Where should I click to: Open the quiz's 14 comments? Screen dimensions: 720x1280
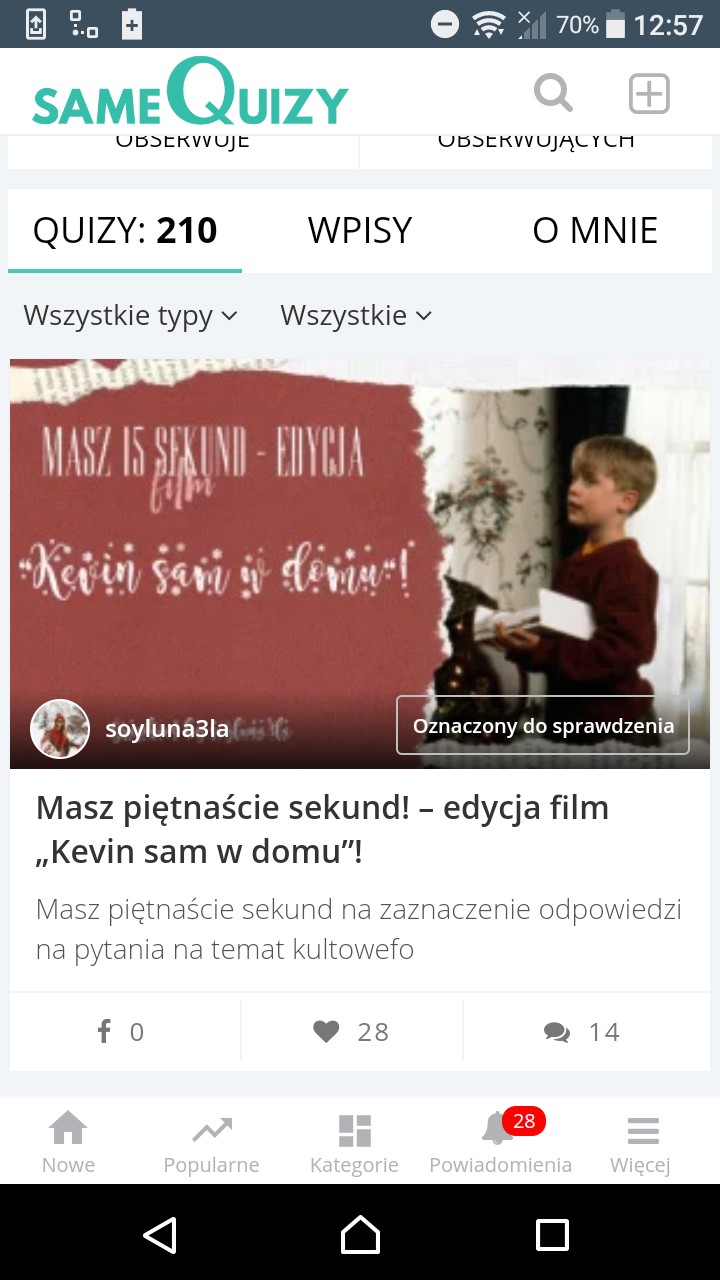582,1031
